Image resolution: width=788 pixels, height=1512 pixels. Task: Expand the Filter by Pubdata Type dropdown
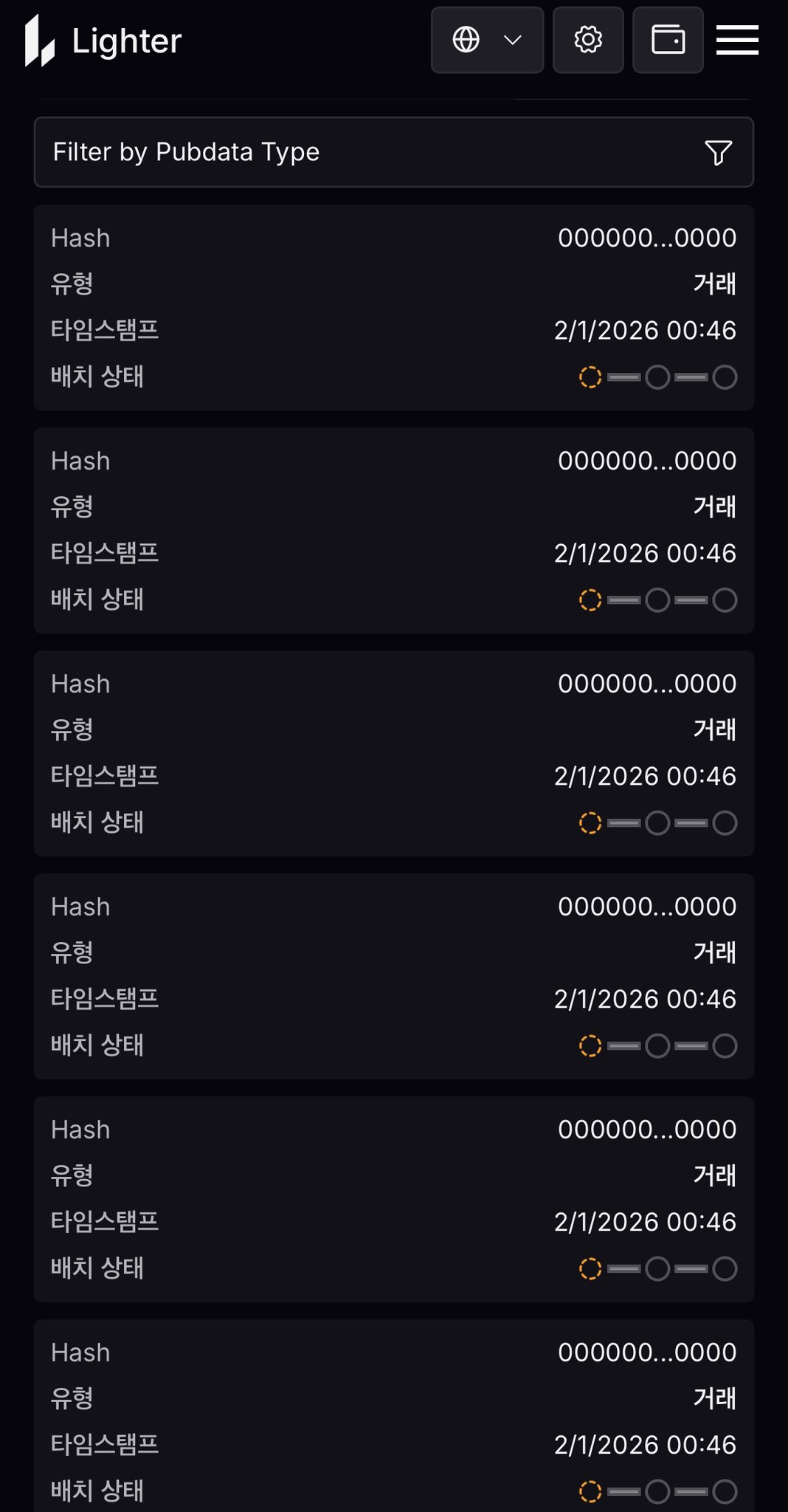pos(393,152)
